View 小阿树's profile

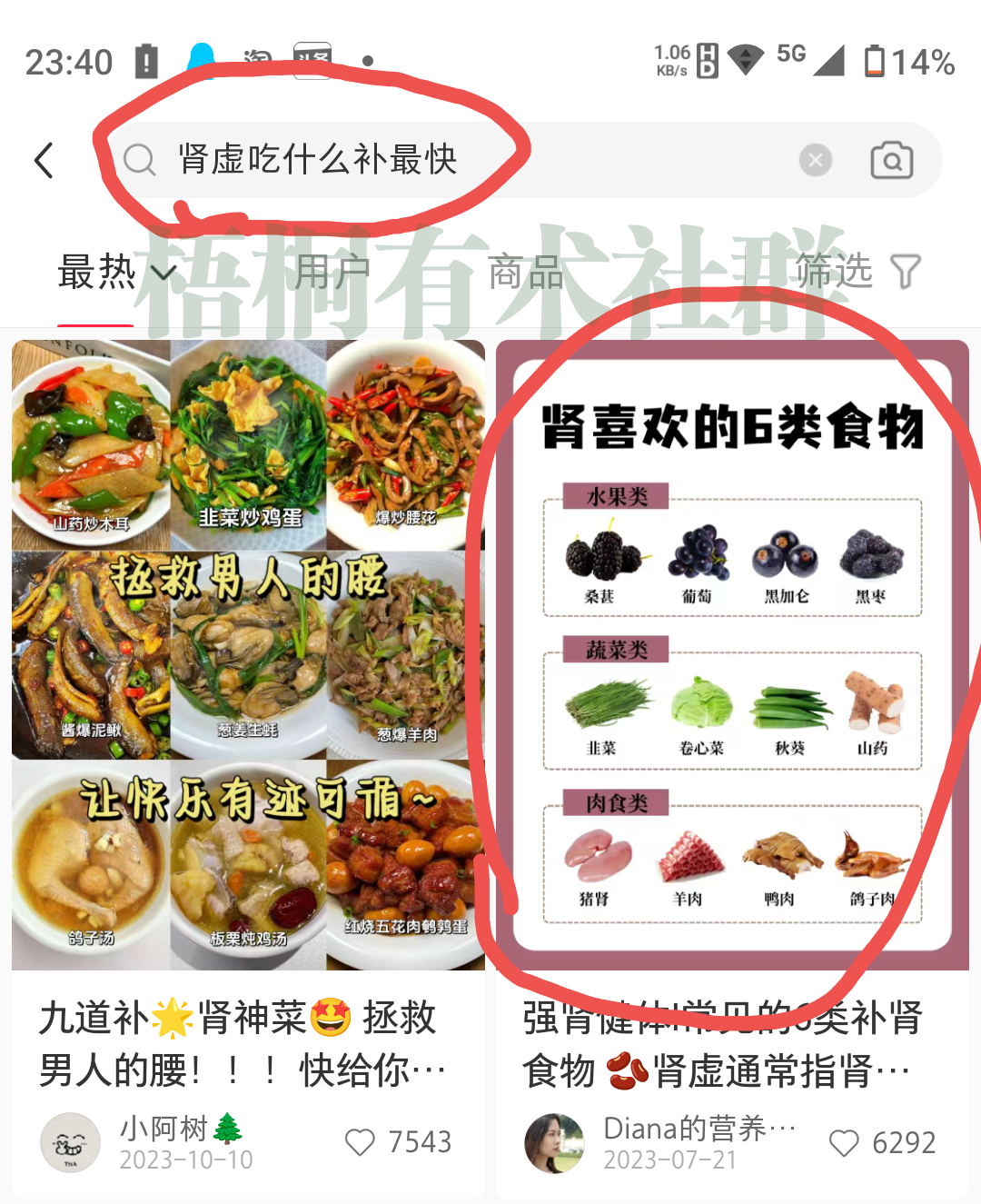[x=70, y=1142]
